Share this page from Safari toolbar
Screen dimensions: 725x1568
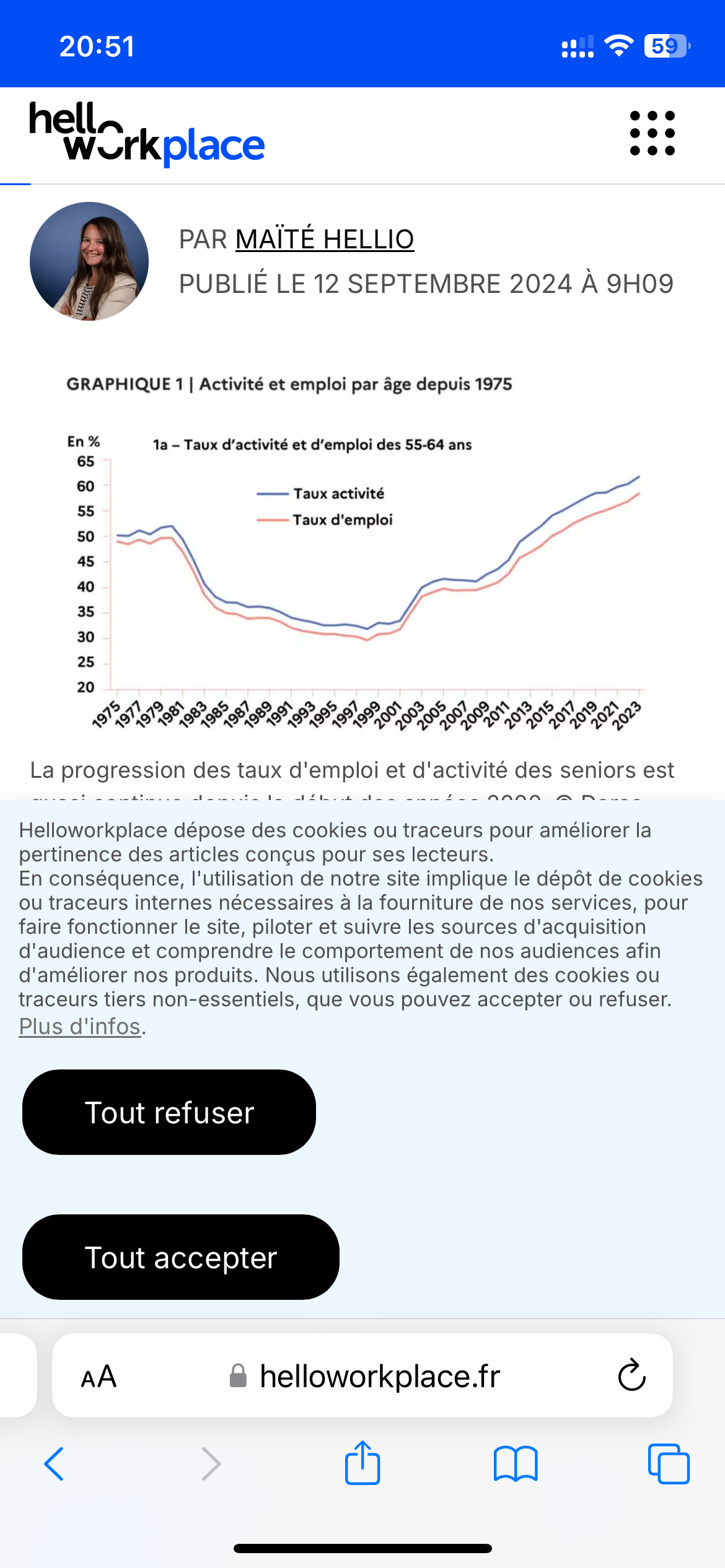(362, 1463)
